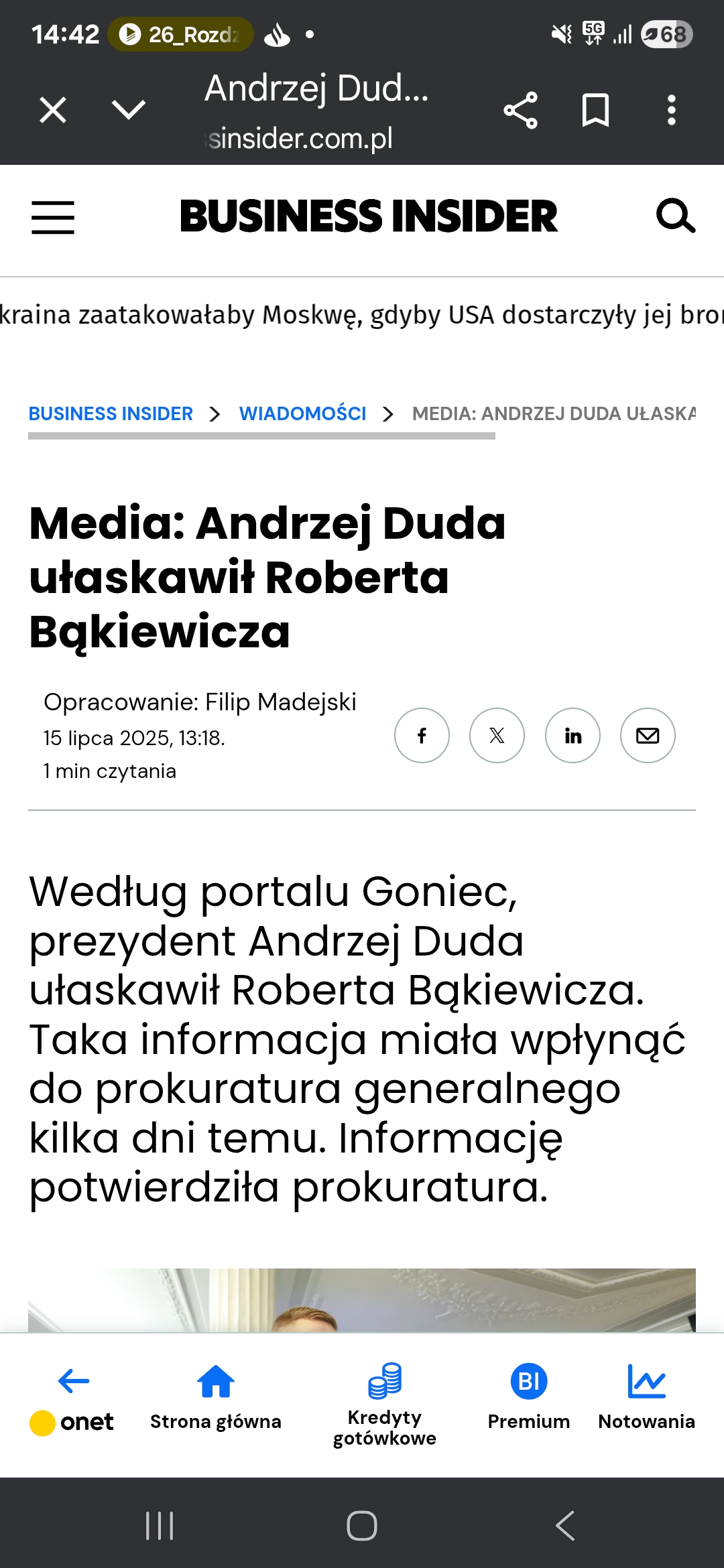Open the Business Insider hamburger menu
Viewport: 724px width, 1568px height.
(53, 217)
